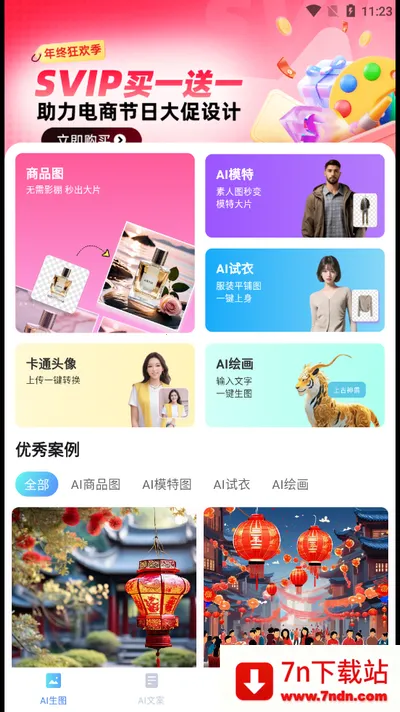Image resolution: width=400 pixels, height=712 pixels.
Task: Switch to the AI模特图 case tab
Action: 167,485
